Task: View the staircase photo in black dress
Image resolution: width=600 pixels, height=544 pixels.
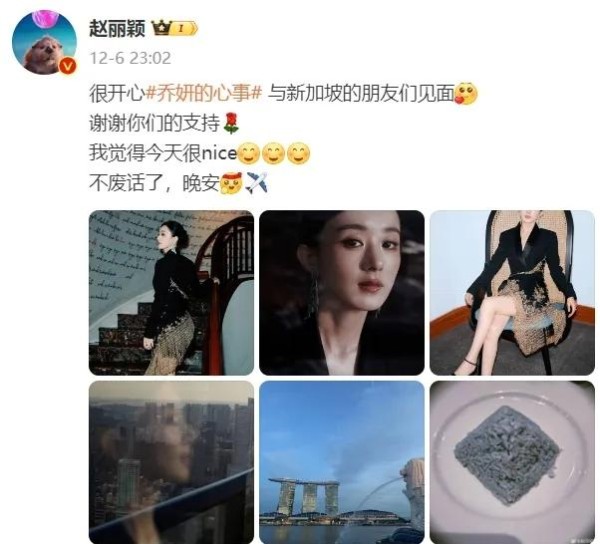Action: pyautogui.click(x=171, y=292)
